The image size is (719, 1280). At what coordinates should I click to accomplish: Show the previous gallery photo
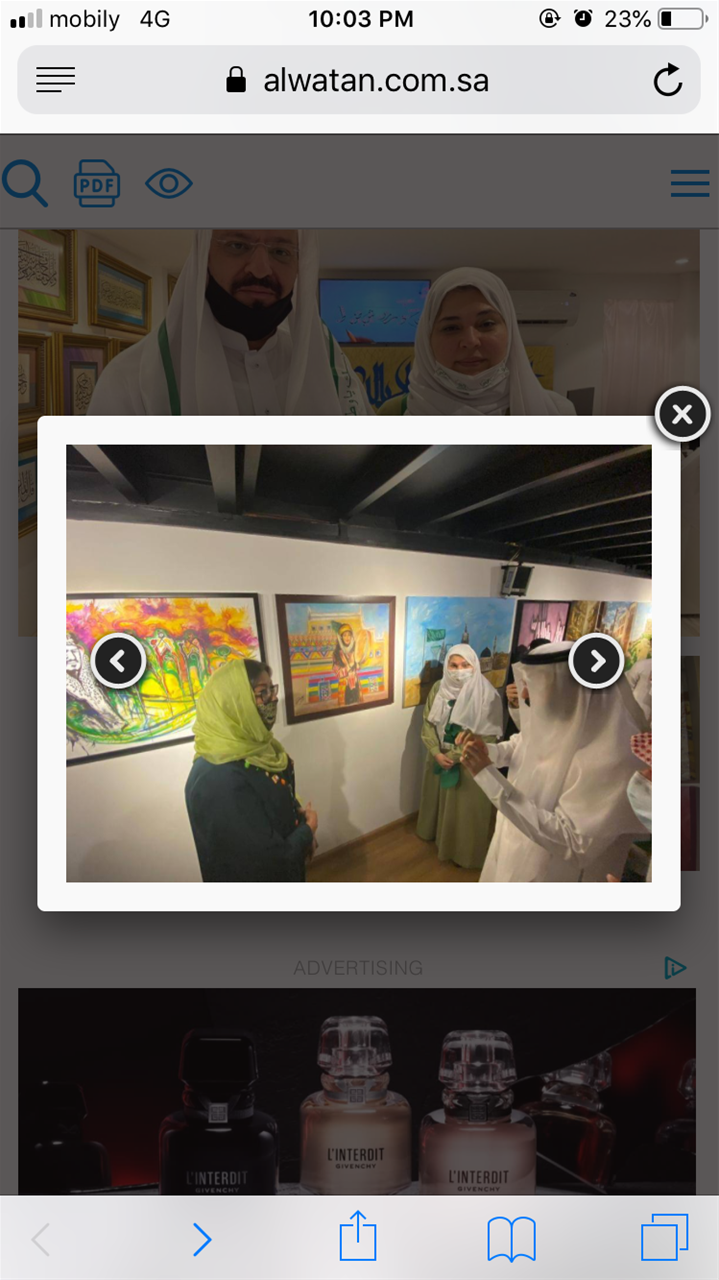pos(118,661)
